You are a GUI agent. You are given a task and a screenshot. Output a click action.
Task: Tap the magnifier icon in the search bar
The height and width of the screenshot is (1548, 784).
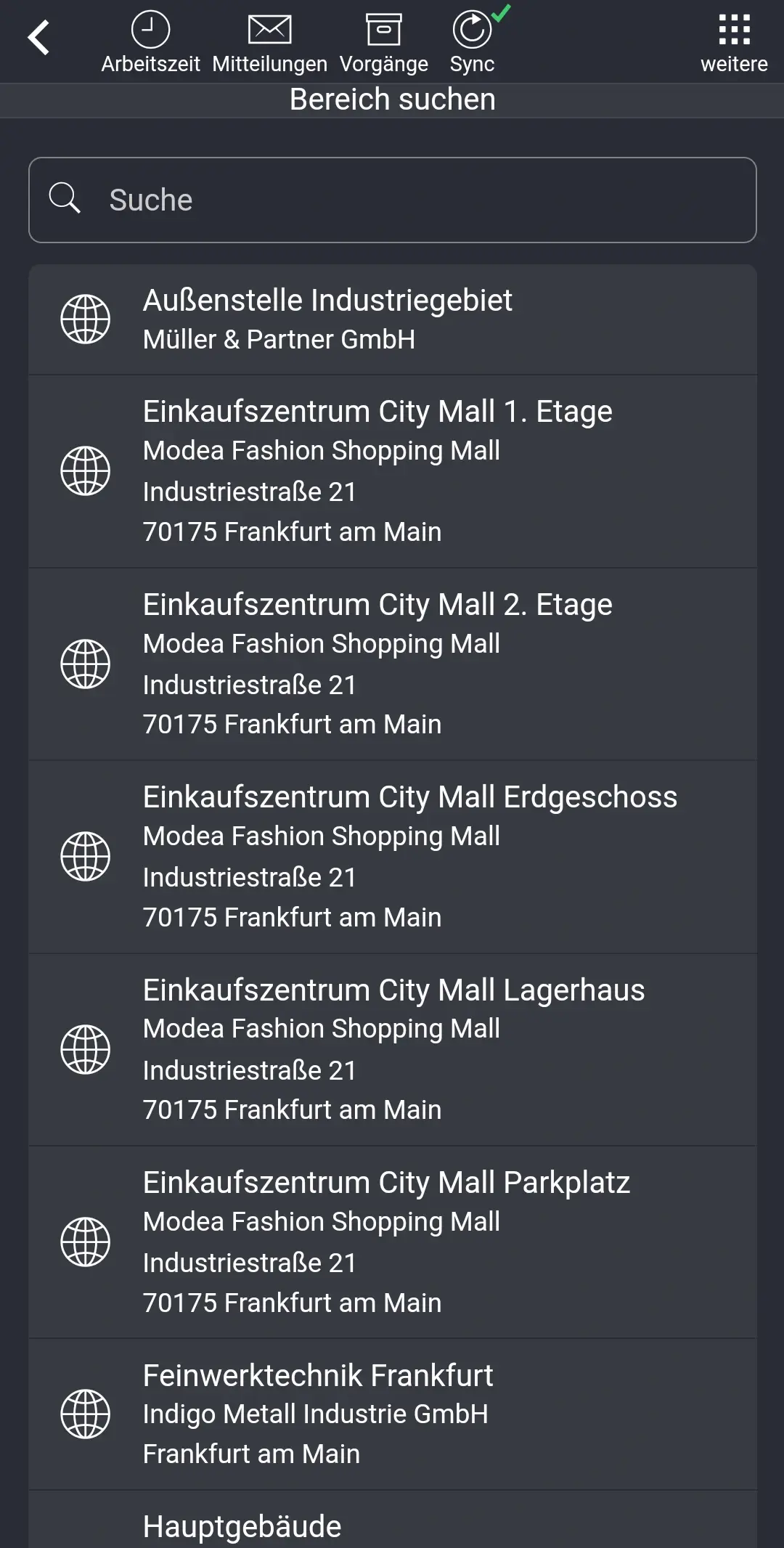pyautogui.click(x=65, y=199)
